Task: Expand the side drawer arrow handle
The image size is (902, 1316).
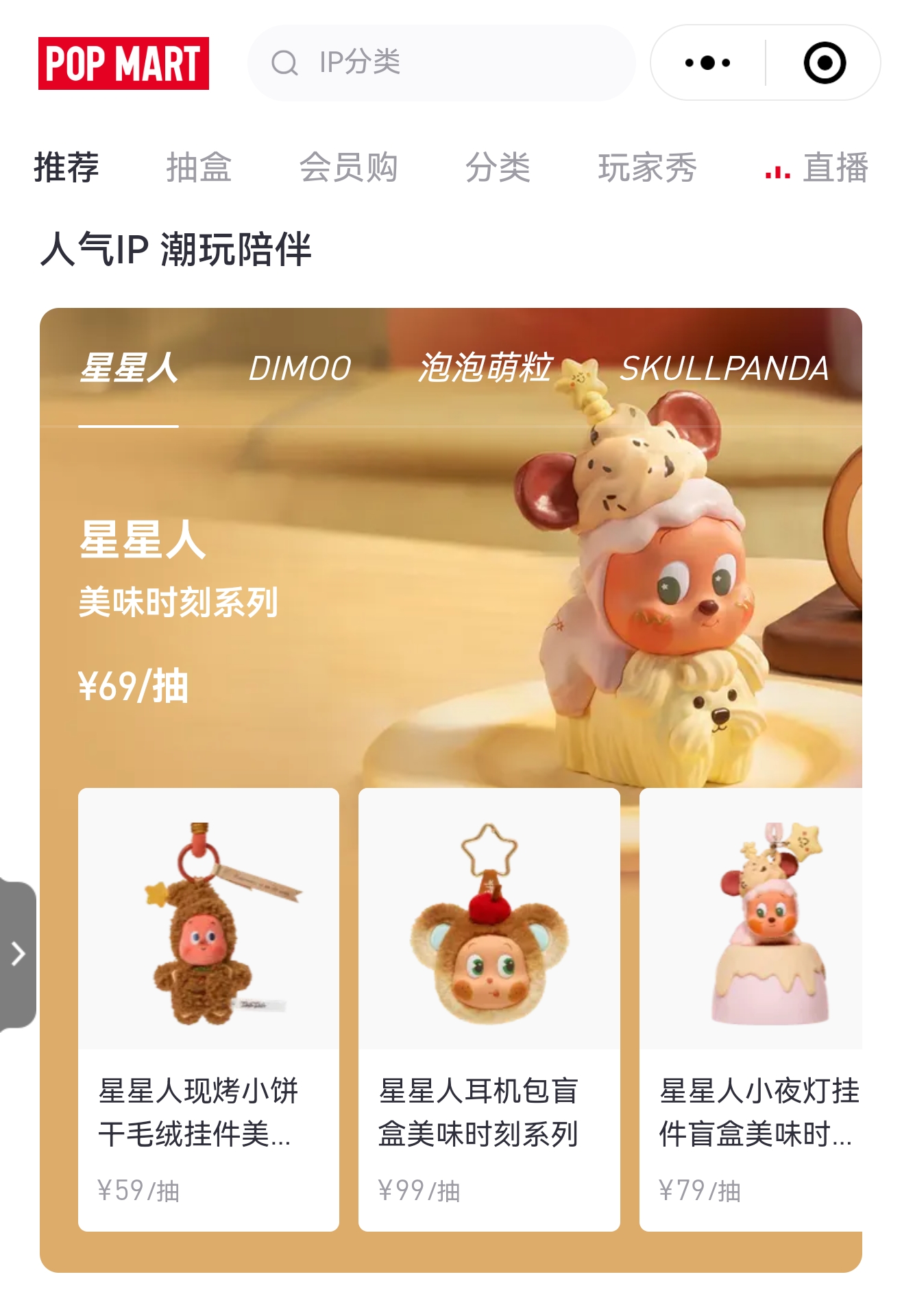Action: pyautogui.click(x=19, y=954)
